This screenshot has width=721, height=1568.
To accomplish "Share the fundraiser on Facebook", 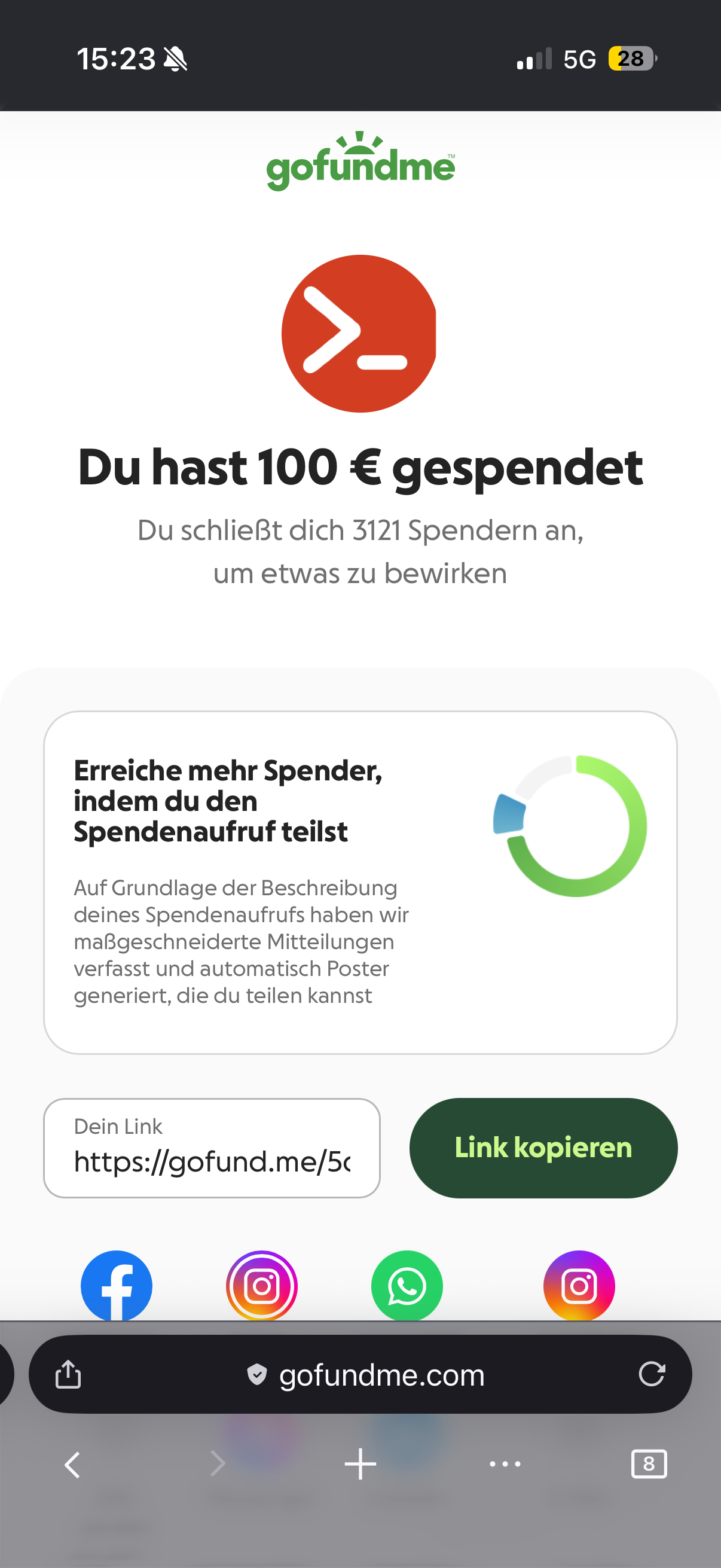I will click(116, 1285).
